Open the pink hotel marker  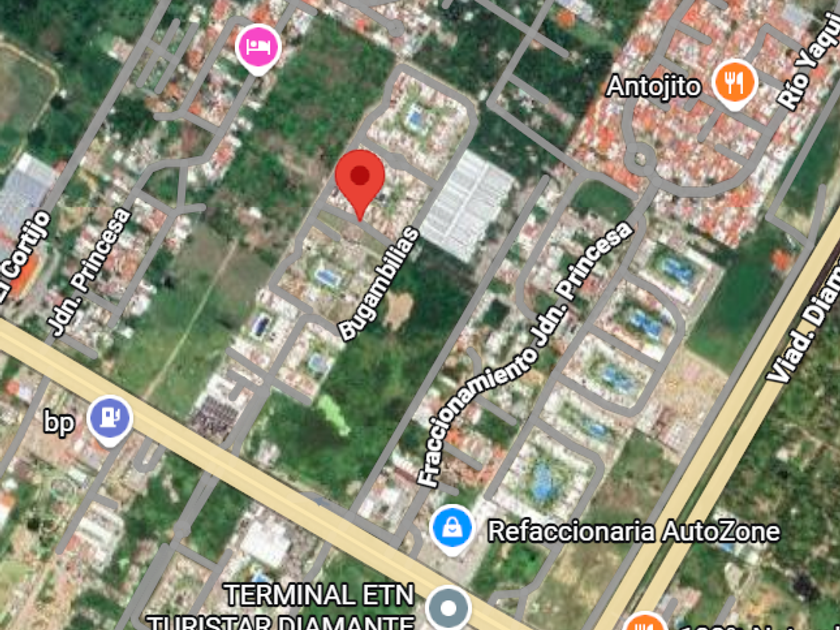click(258, 49)
